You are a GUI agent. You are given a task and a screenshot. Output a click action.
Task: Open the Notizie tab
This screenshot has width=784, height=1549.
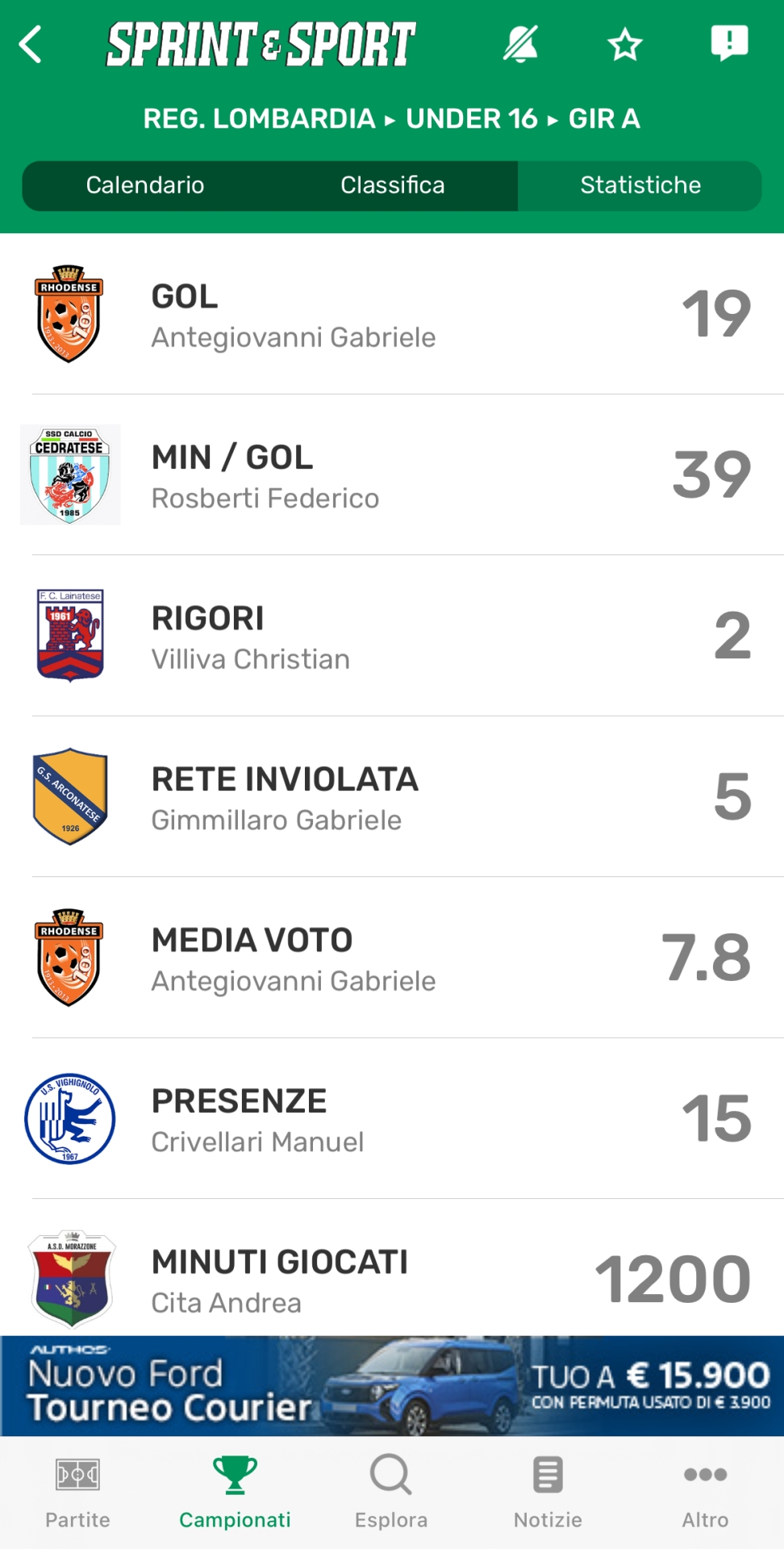click(548, 1493)
